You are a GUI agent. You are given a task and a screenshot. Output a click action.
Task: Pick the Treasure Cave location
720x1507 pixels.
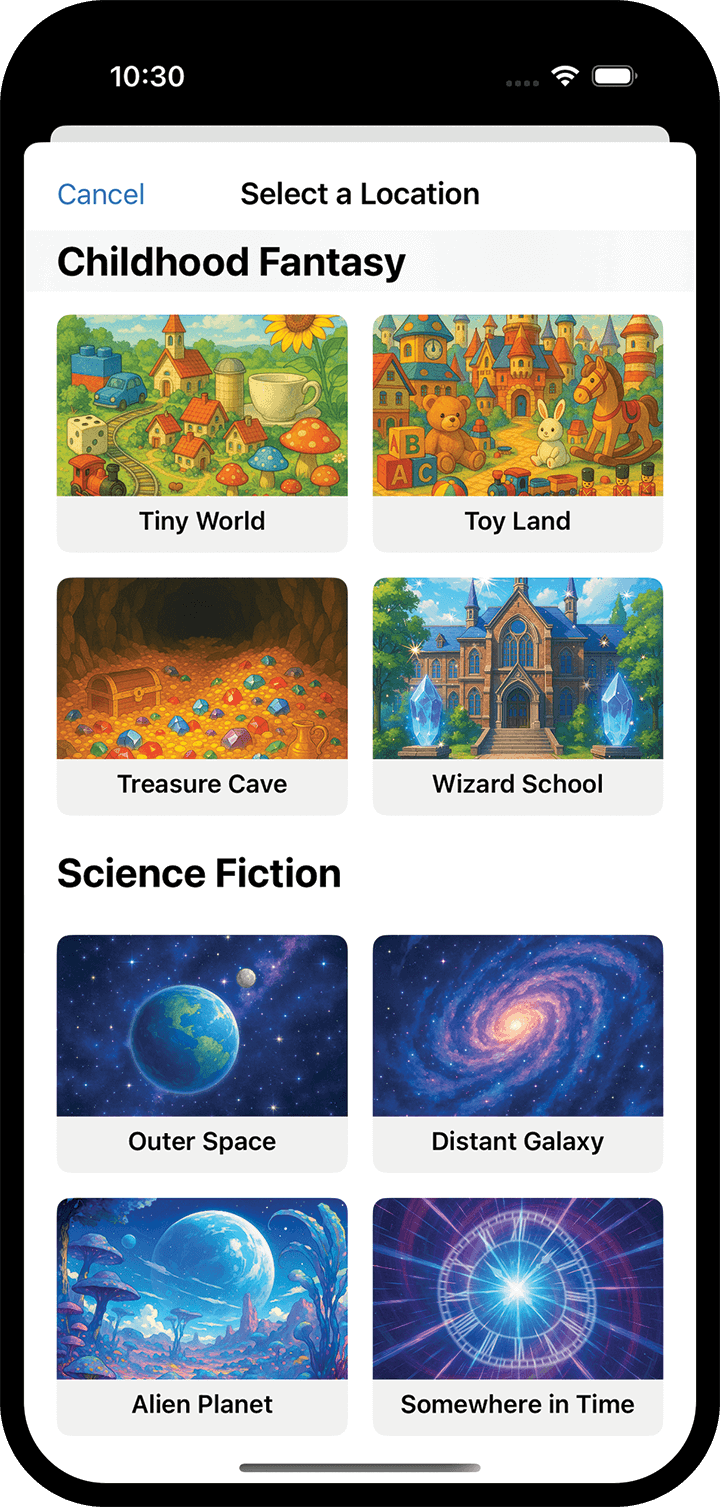point(202,695)
